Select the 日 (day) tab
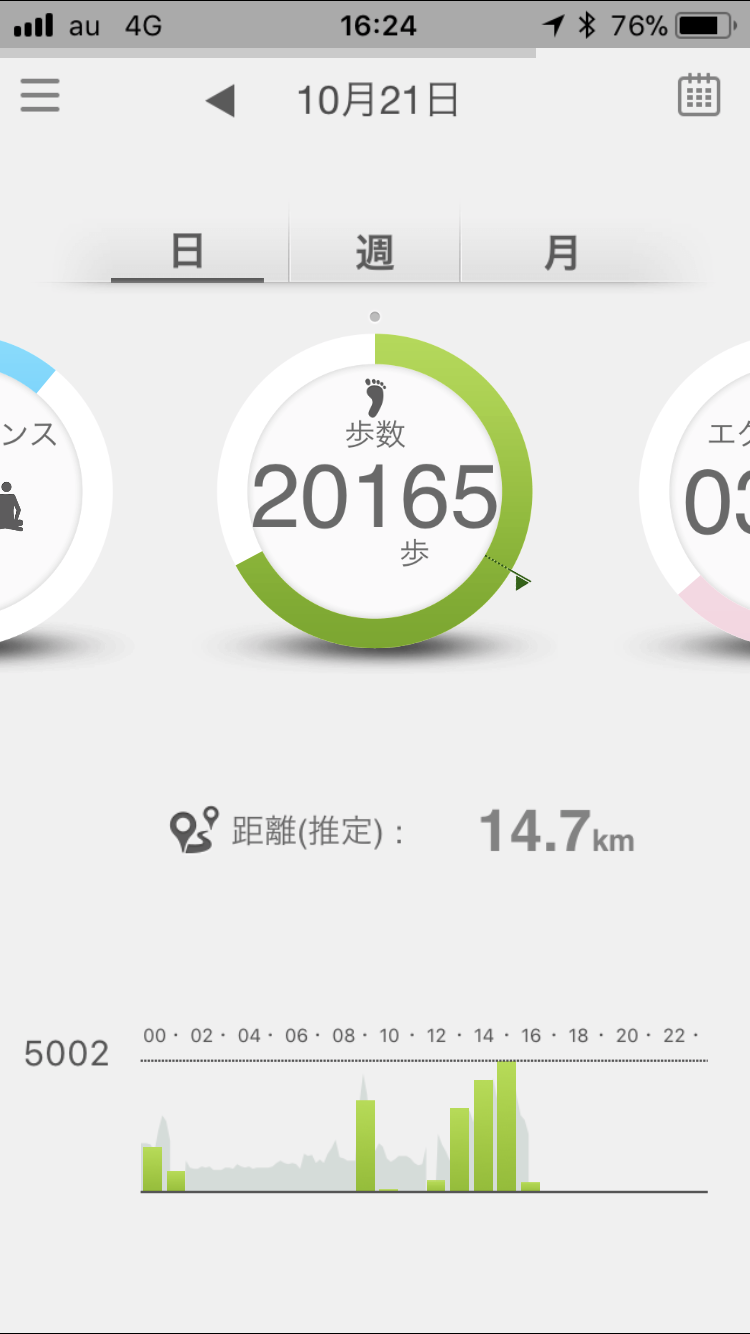Screen dimensions: 750x1334 click(x=188, y=252)
